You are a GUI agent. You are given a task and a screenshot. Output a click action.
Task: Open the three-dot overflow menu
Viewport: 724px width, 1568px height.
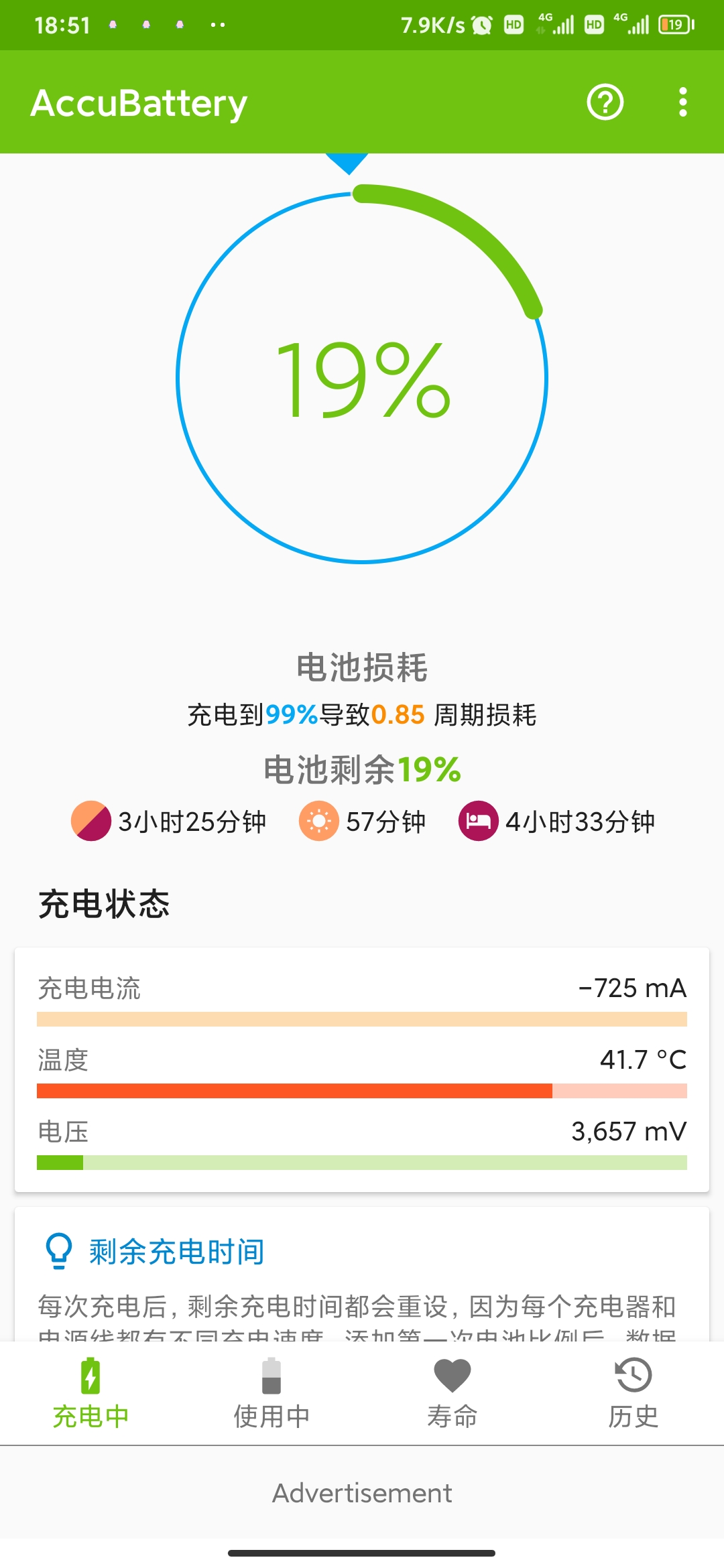pyautogui.click(x=682, y=103)
